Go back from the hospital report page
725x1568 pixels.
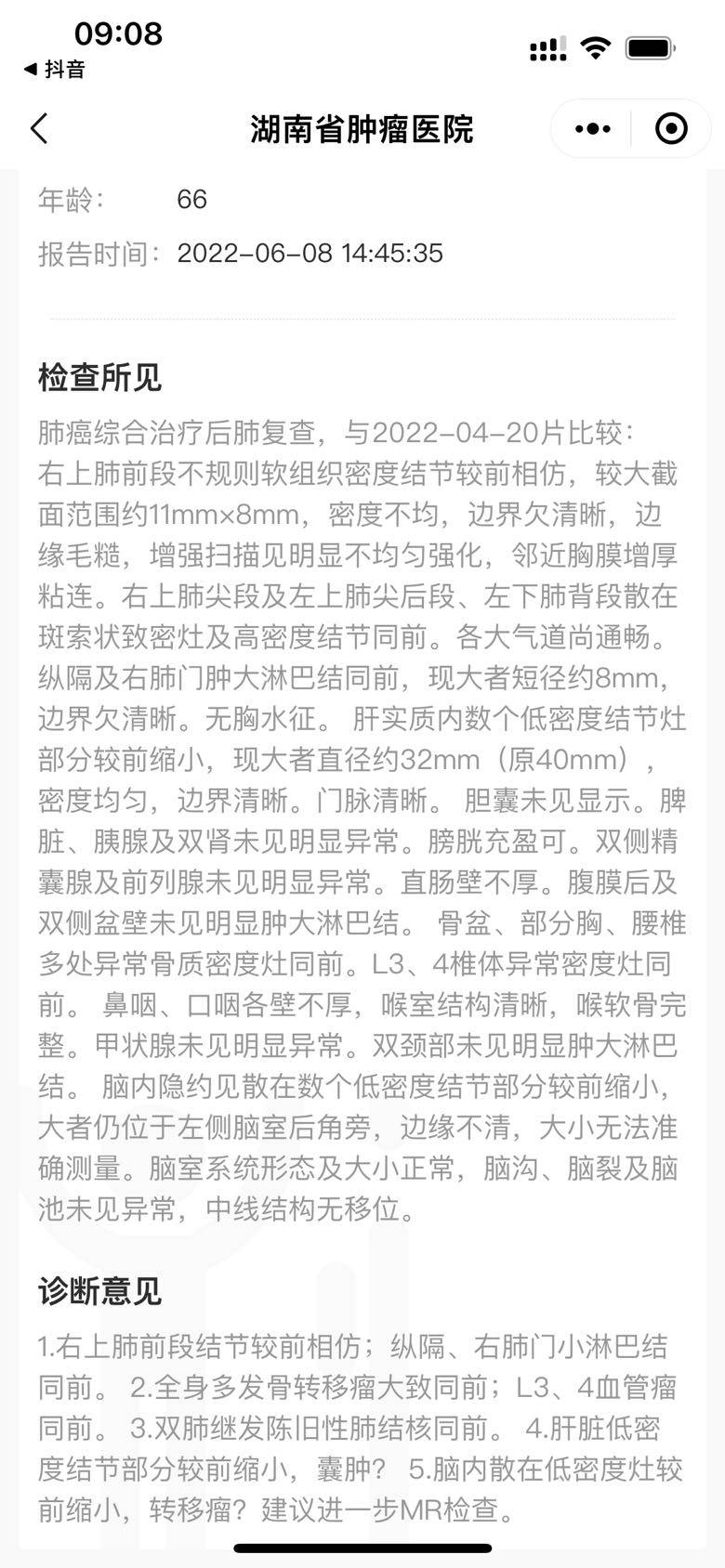(39, 128)
